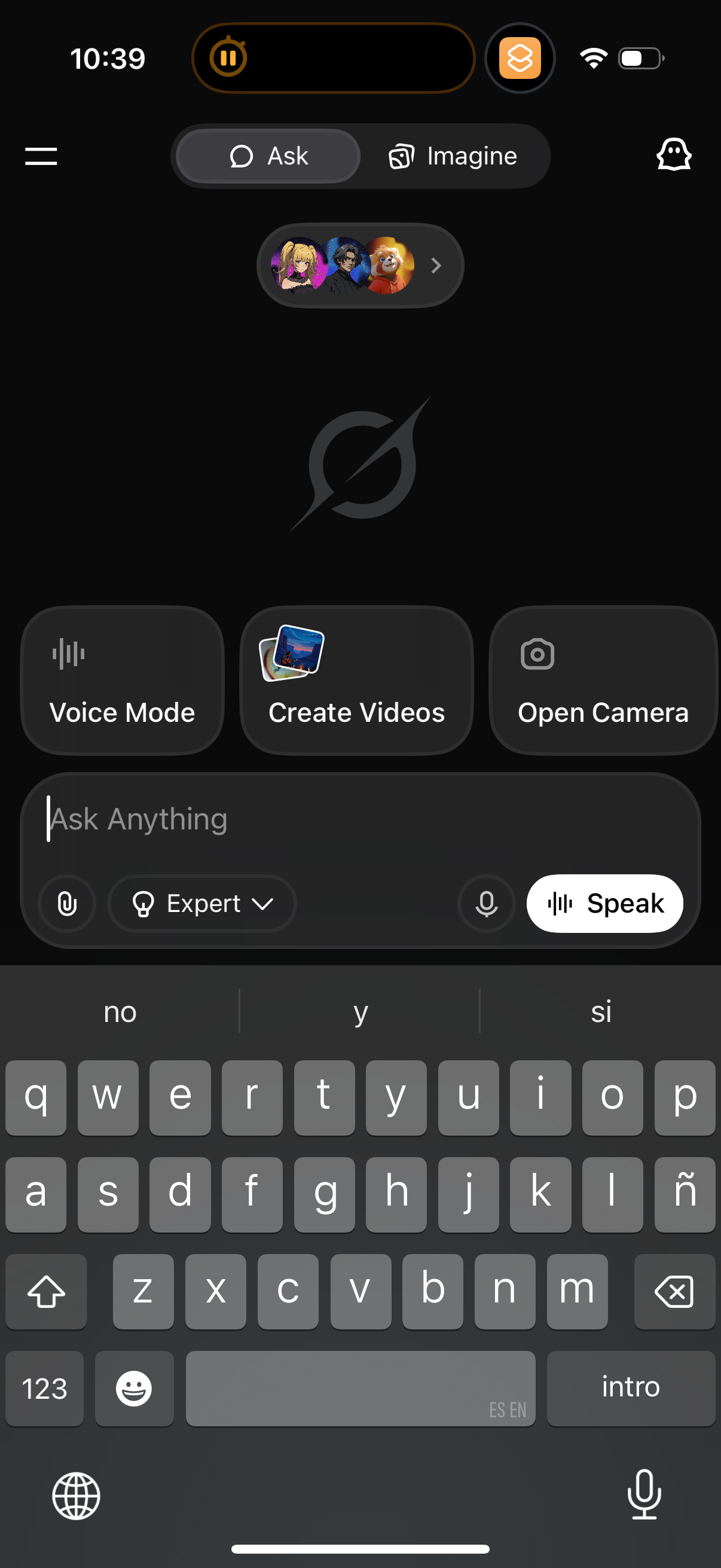The image size is (721, 1568).
Task: Tap the emoji icon on the keyboard
Action: tap(134, 1389)
